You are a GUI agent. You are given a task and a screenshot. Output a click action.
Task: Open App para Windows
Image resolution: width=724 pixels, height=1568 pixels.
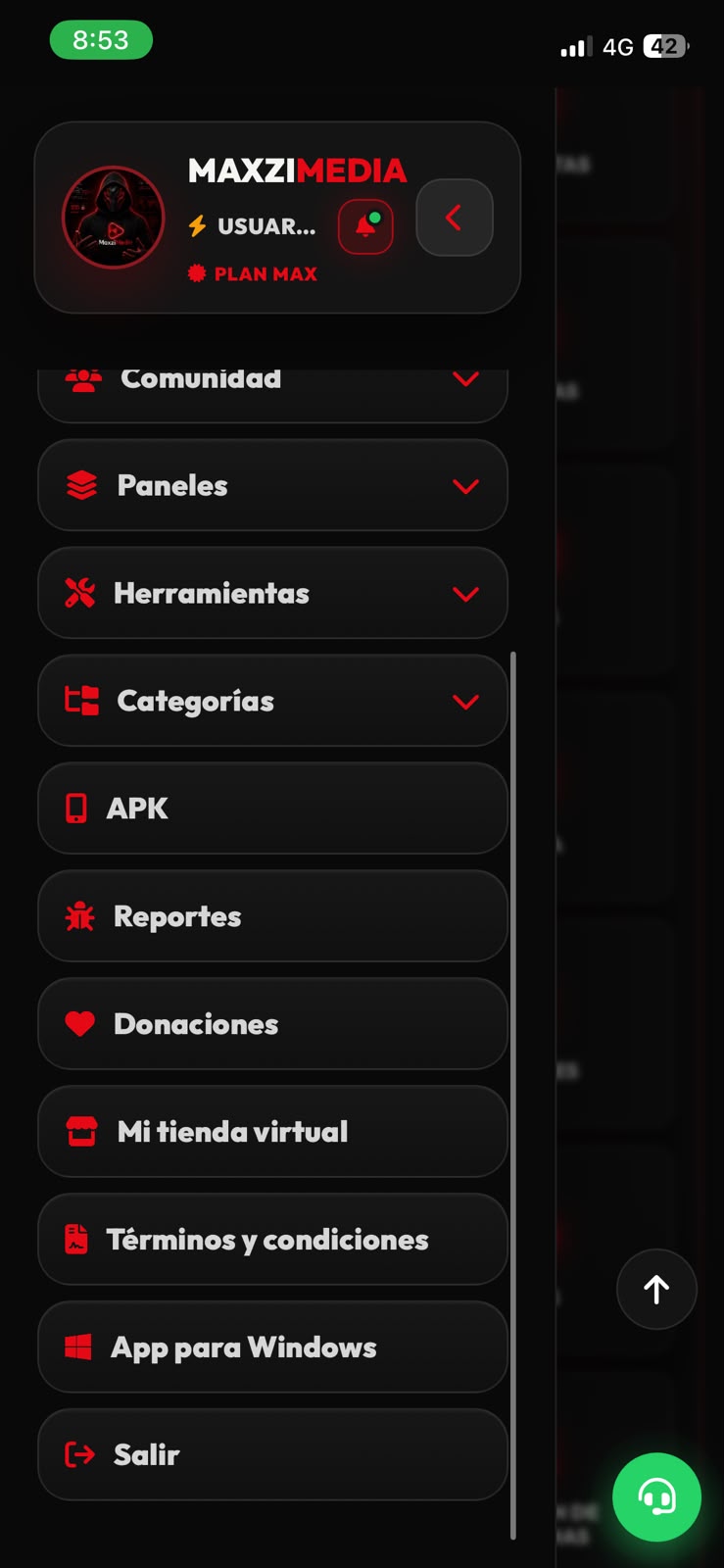point(272,1347)
